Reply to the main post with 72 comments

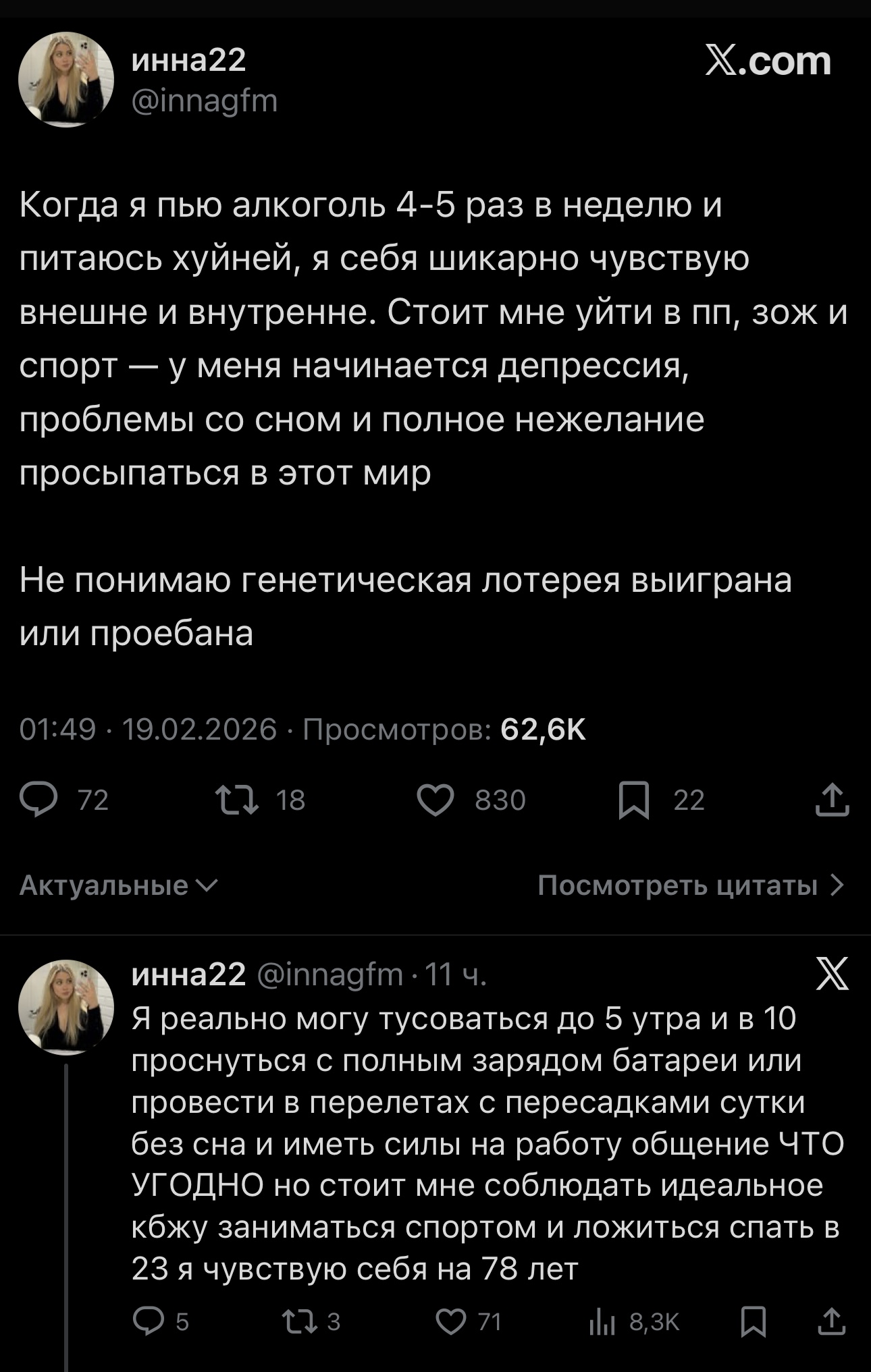pos(39,800)
